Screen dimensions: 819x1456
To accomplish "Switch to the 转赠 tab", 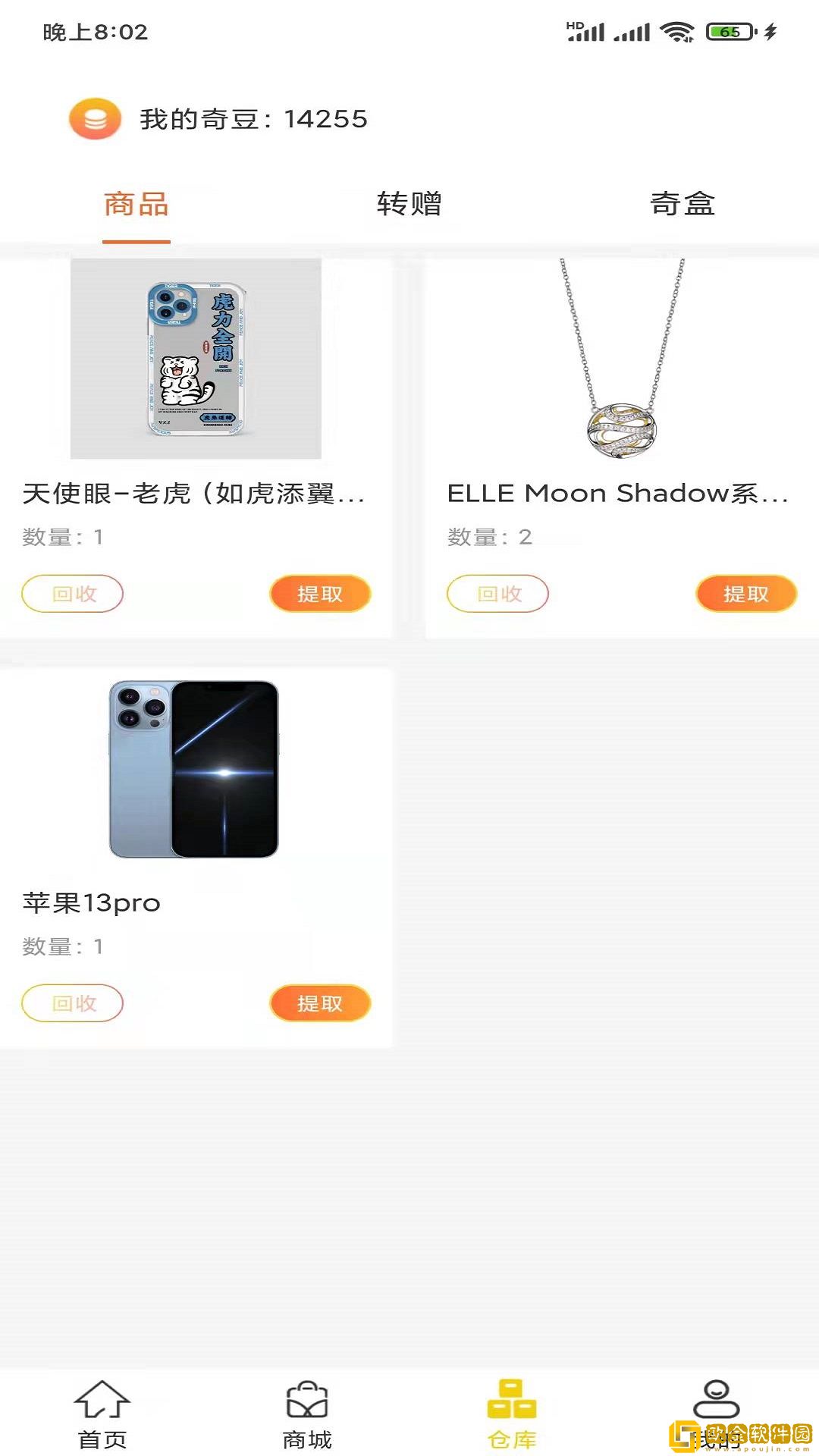I will [409, 203].
